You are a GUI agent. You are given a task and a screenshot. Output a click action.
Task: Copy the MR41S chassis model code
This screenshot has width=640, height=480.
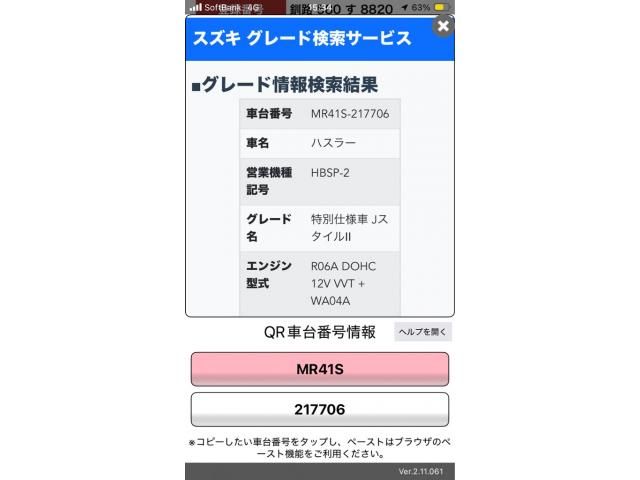320,369
